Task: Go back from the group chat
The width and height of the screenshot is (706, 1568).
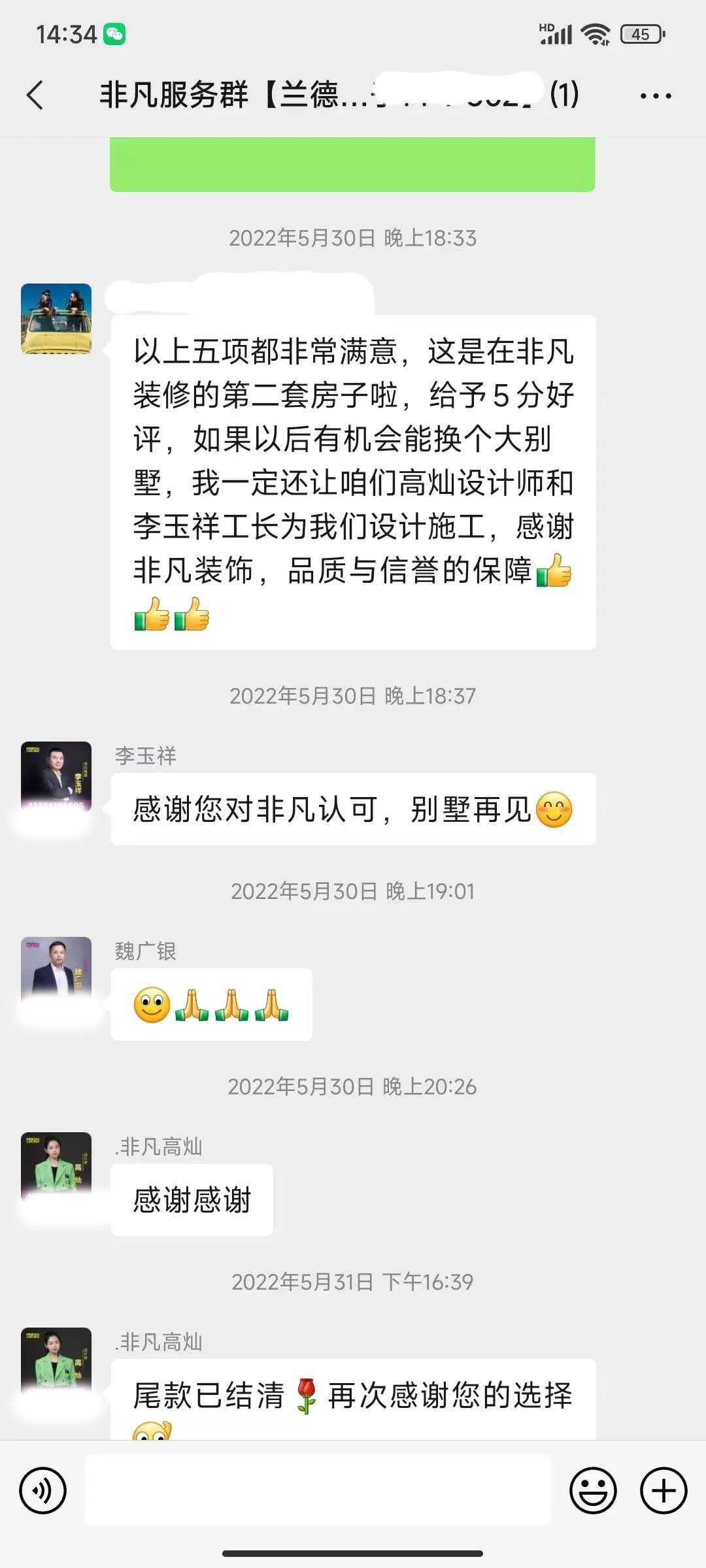Action: [35, 95]
